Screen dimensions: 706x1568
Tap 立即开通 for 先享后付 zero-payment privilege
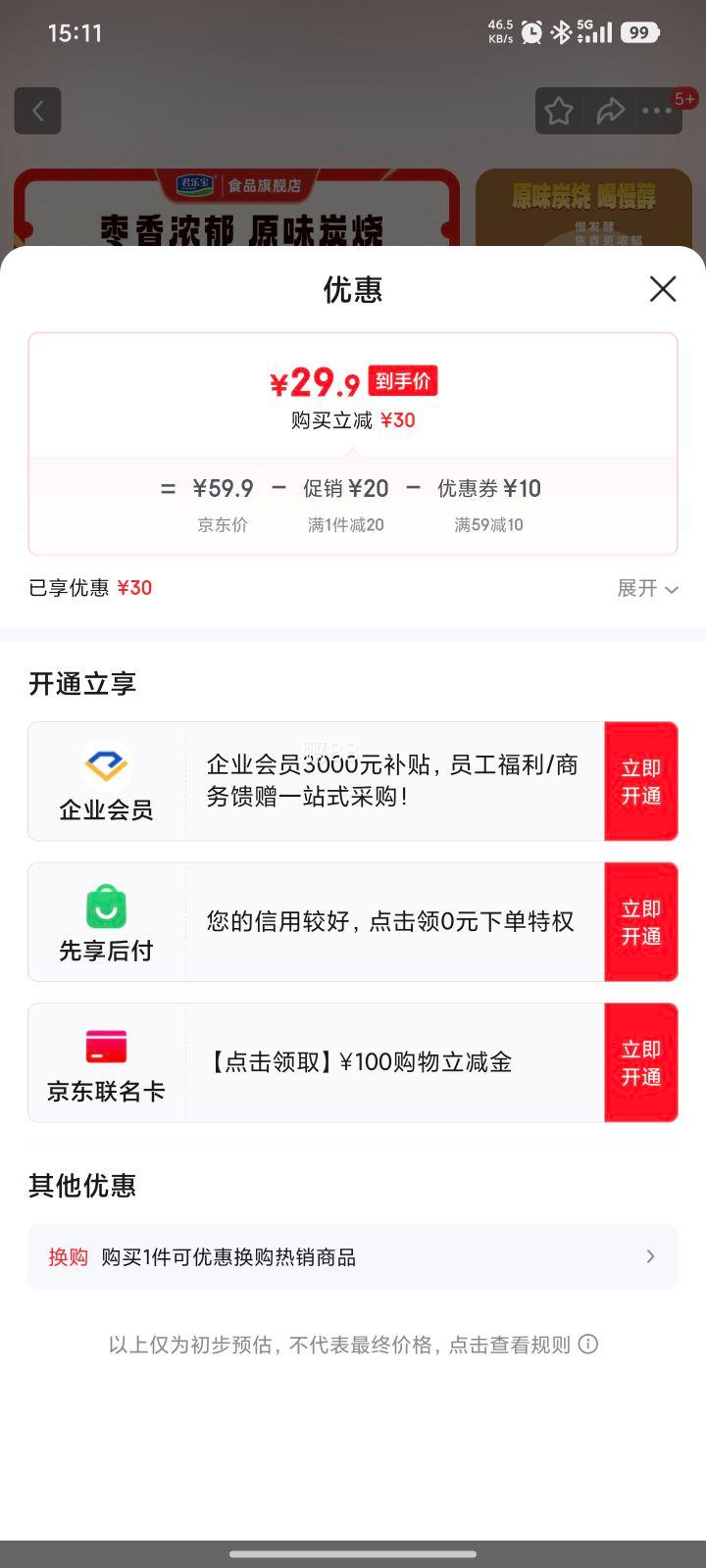641,922
